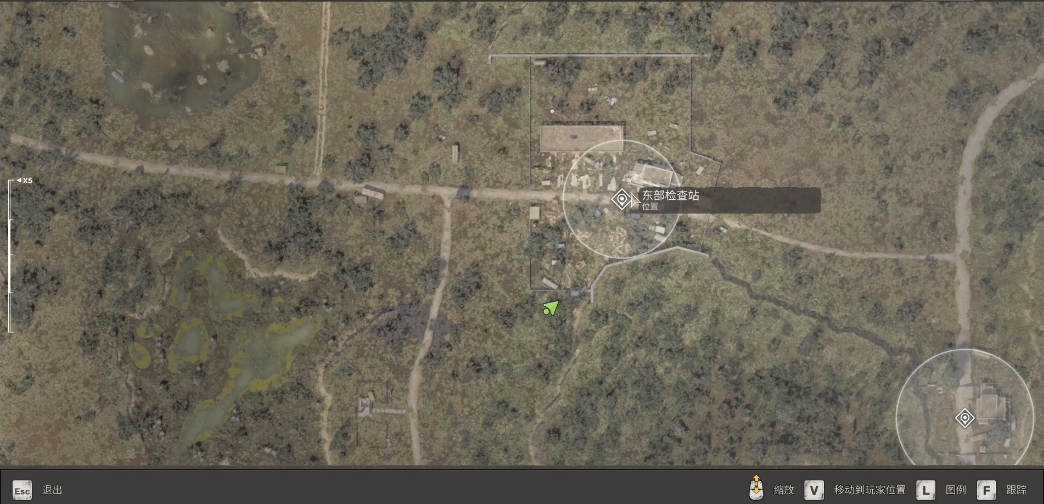Center map via 移动到玩家位置 button
Screen dimensions: 1044x504
pos(814,490)
